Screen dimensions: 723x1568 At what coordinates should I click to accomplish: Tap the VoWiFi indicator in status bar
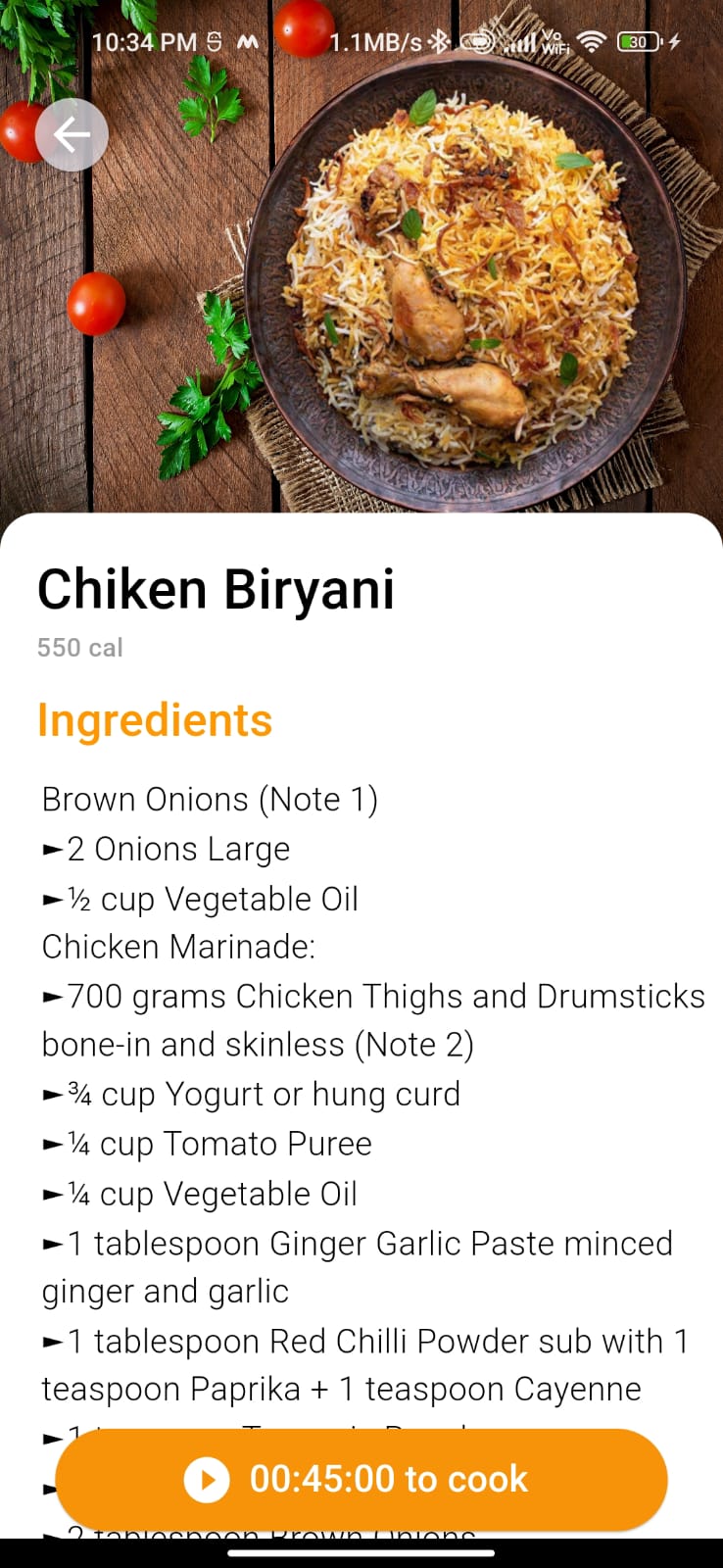(554, 41)
